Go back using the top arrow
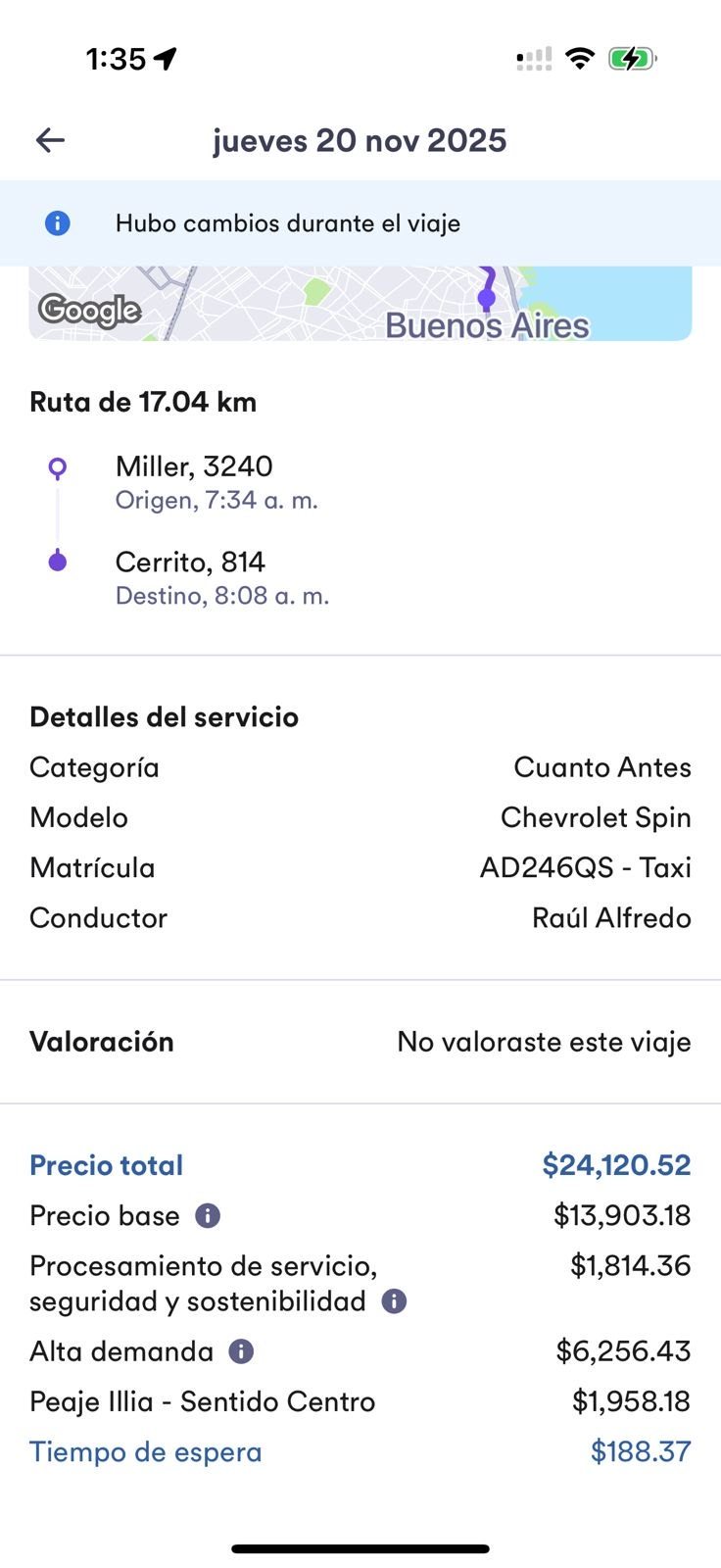The height and width of the screenshot is (1568, 721). [x=50, y=140]
